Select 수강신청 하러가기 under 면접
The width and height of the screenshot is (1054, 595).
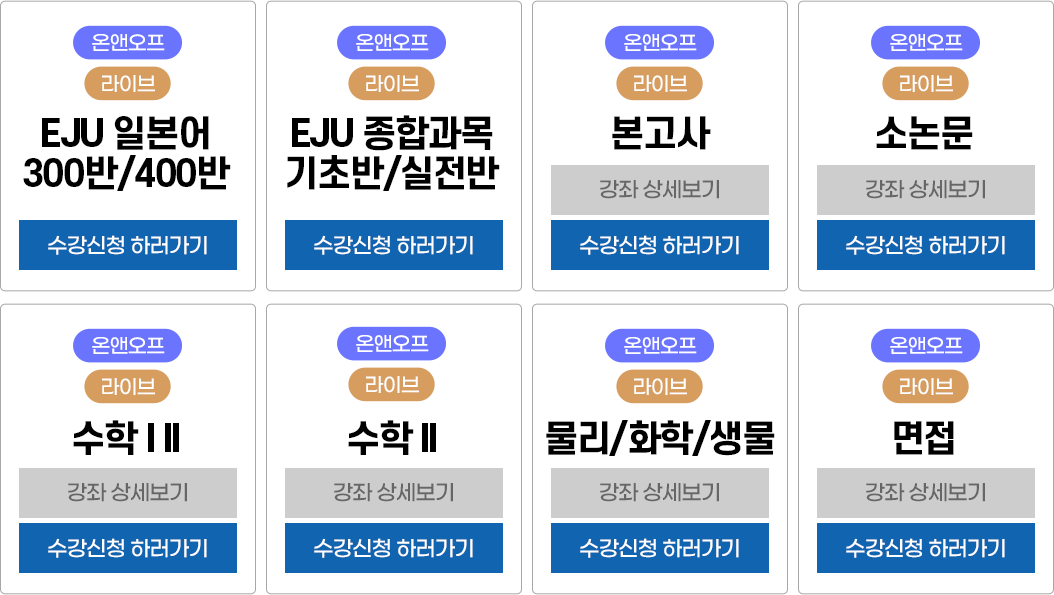926,548
